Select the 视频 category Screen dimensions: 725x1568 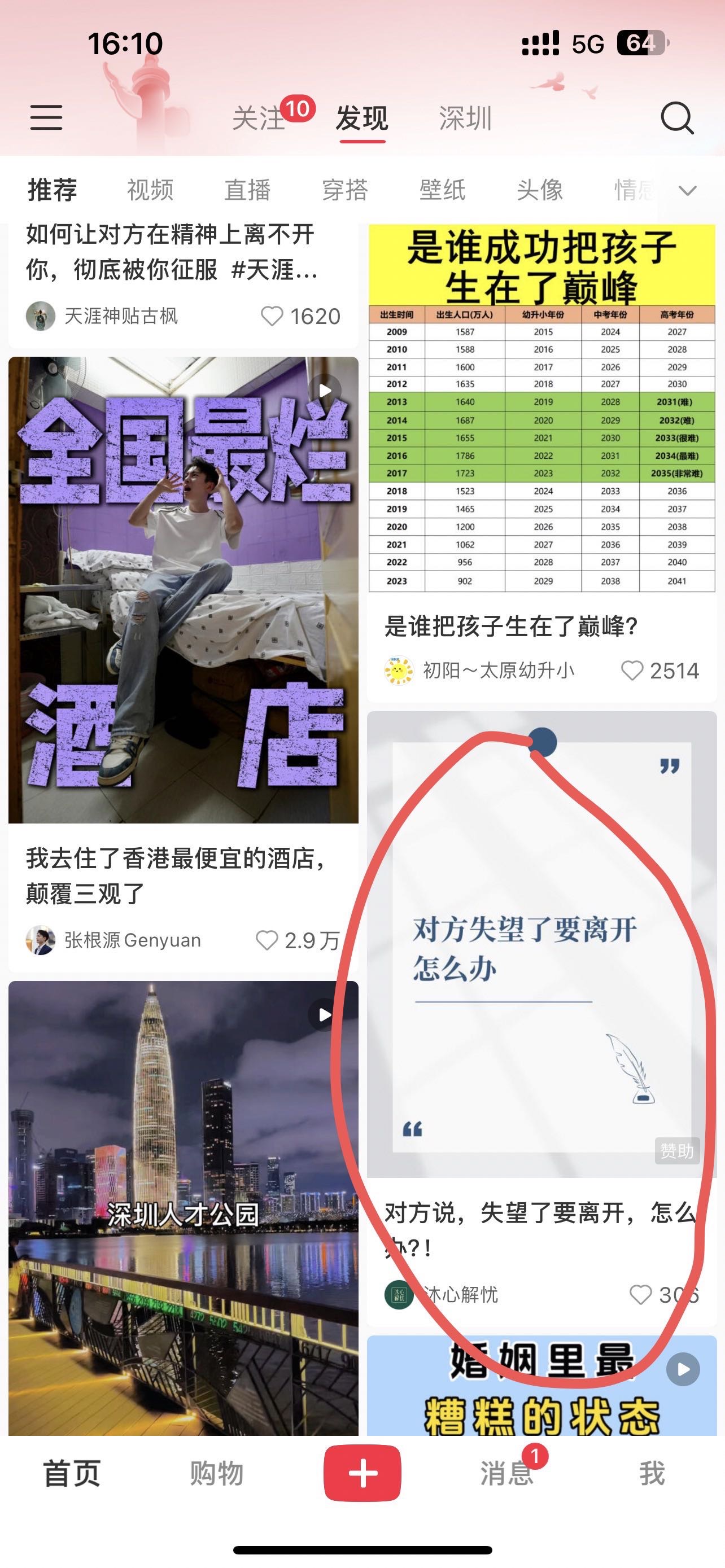coord(150,190)
